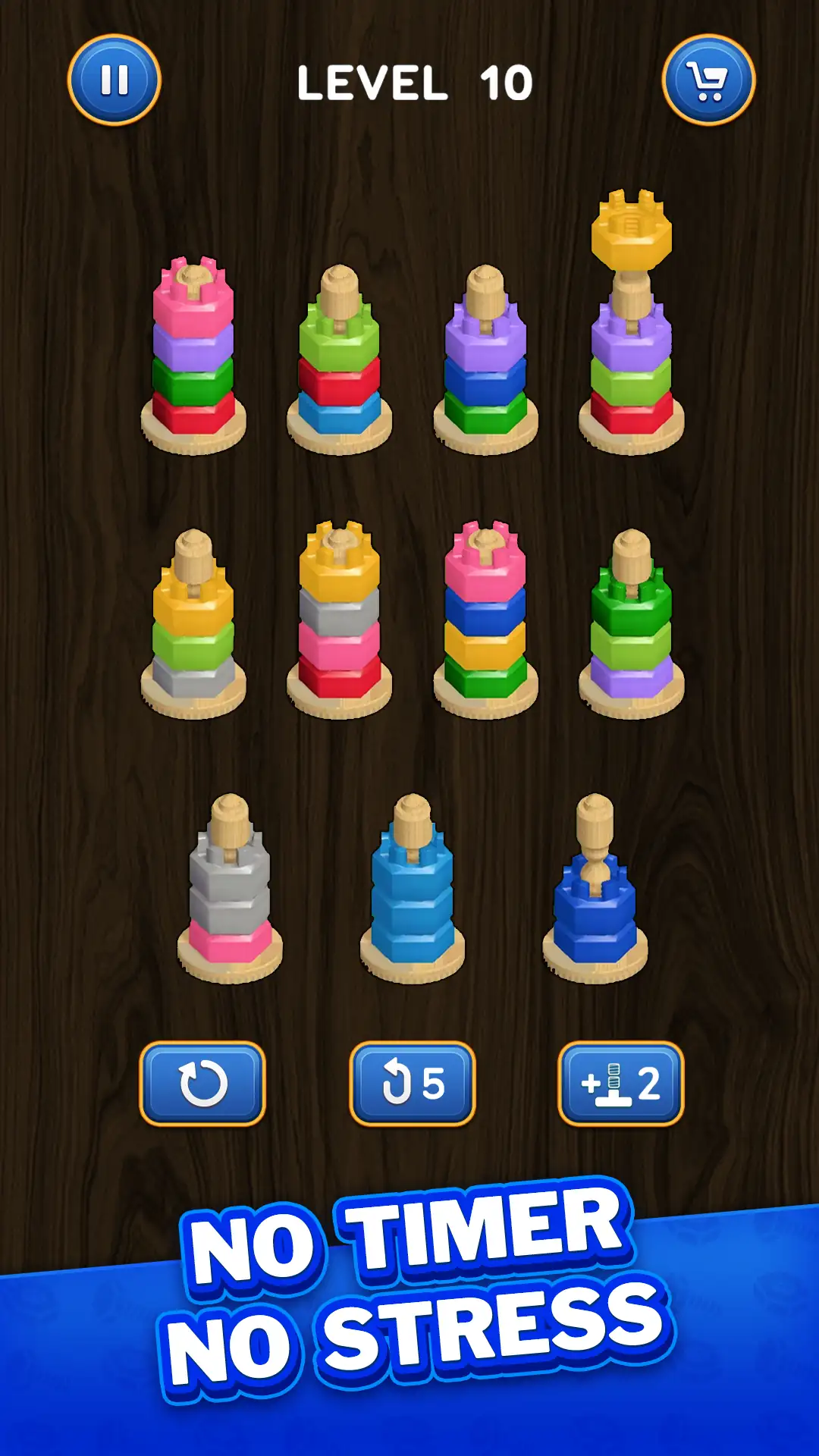Select the rod with pink nut above purple
The width and height of the screenshot is (819, 1456).
point(193,356)
